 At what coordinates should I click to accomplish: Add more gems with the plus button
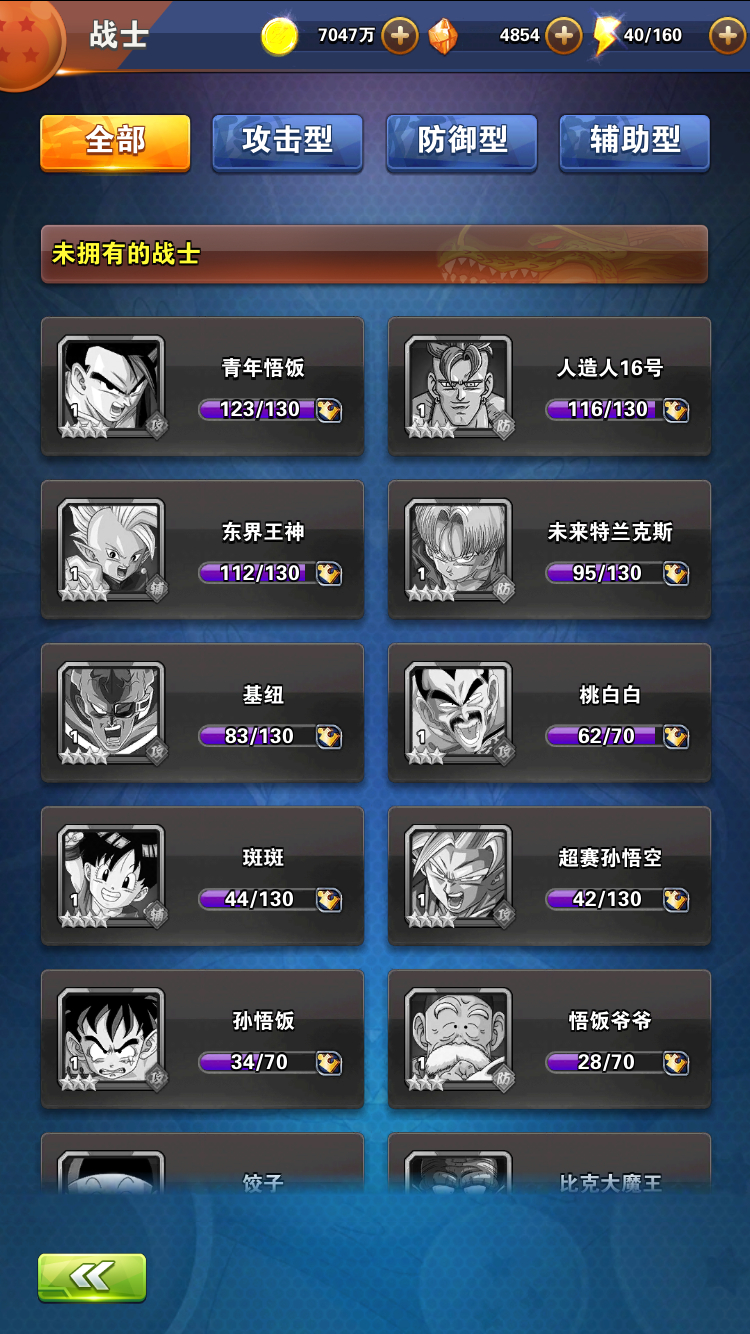564,36
